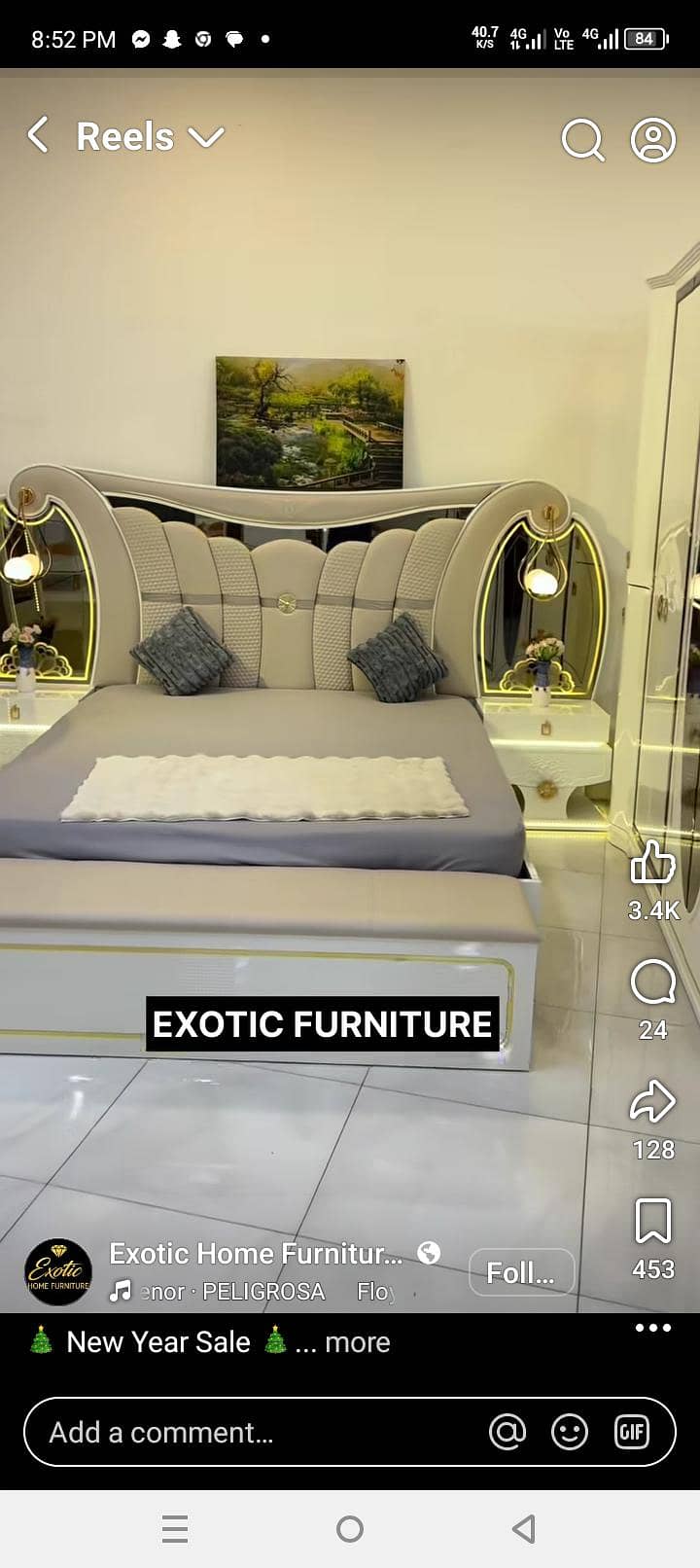Open the profile icon
The height and width of the screenshot is (1568, 700).
pos(653,140)
